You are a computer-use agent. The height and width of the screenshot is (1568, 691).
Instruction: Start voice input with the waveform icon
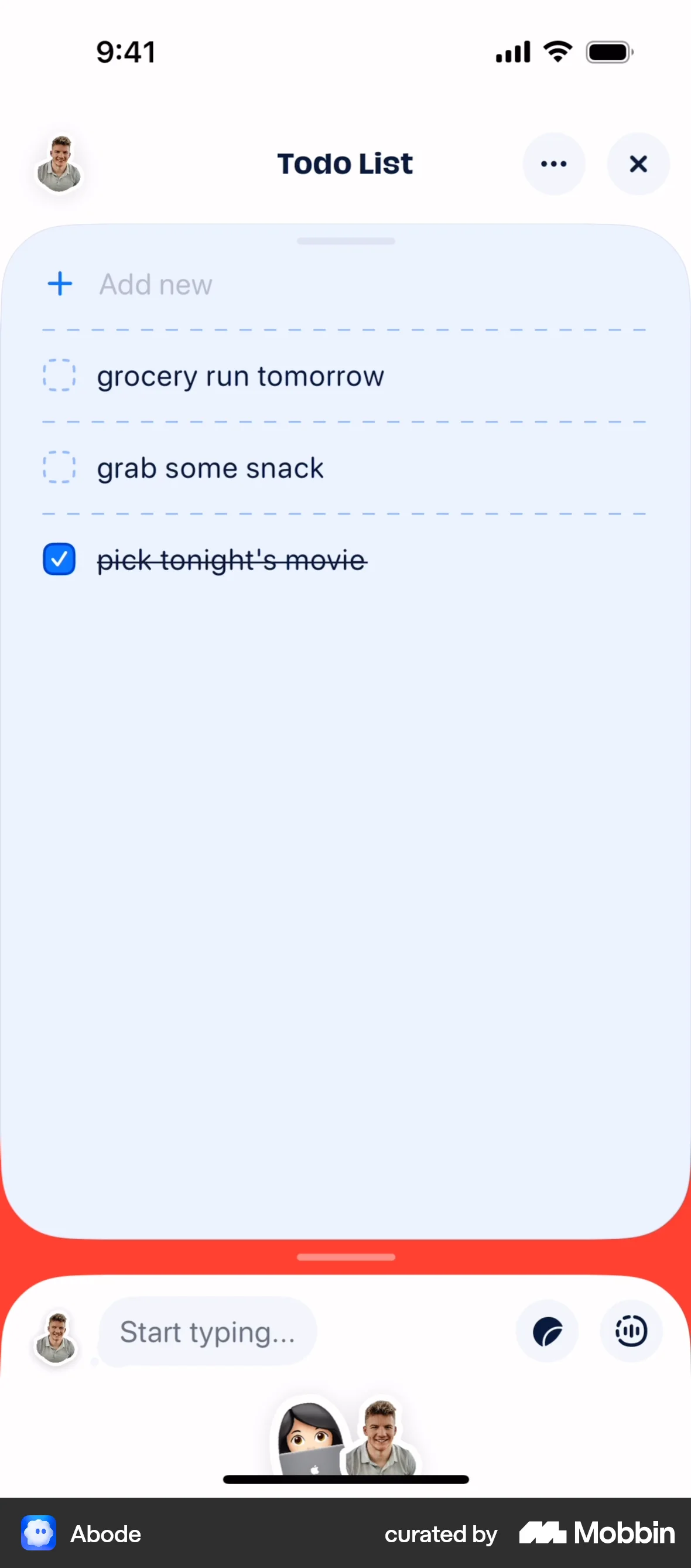(x=631, y=1332)
